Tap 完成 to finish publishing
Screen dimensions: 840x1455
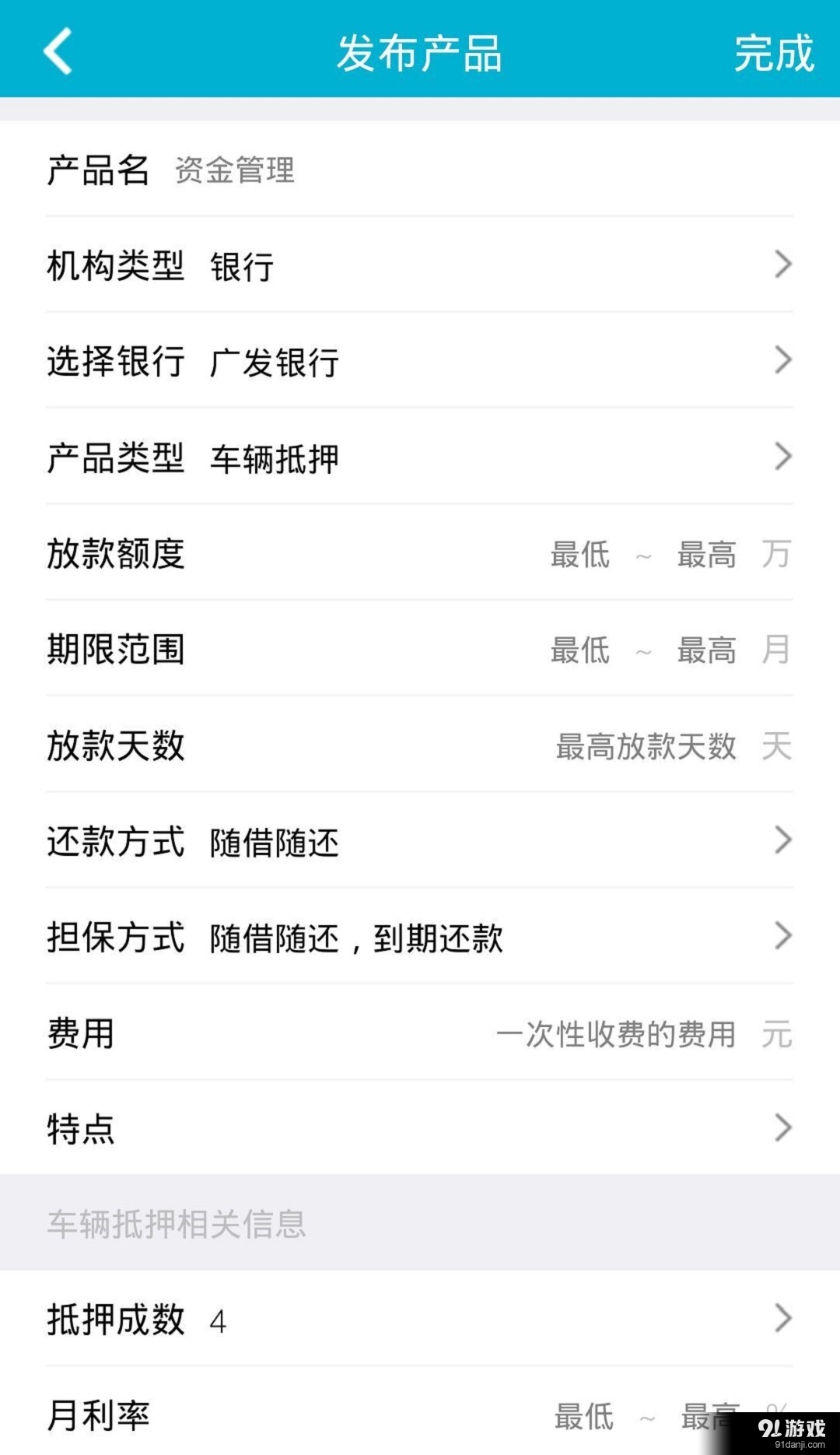point(773,53)
